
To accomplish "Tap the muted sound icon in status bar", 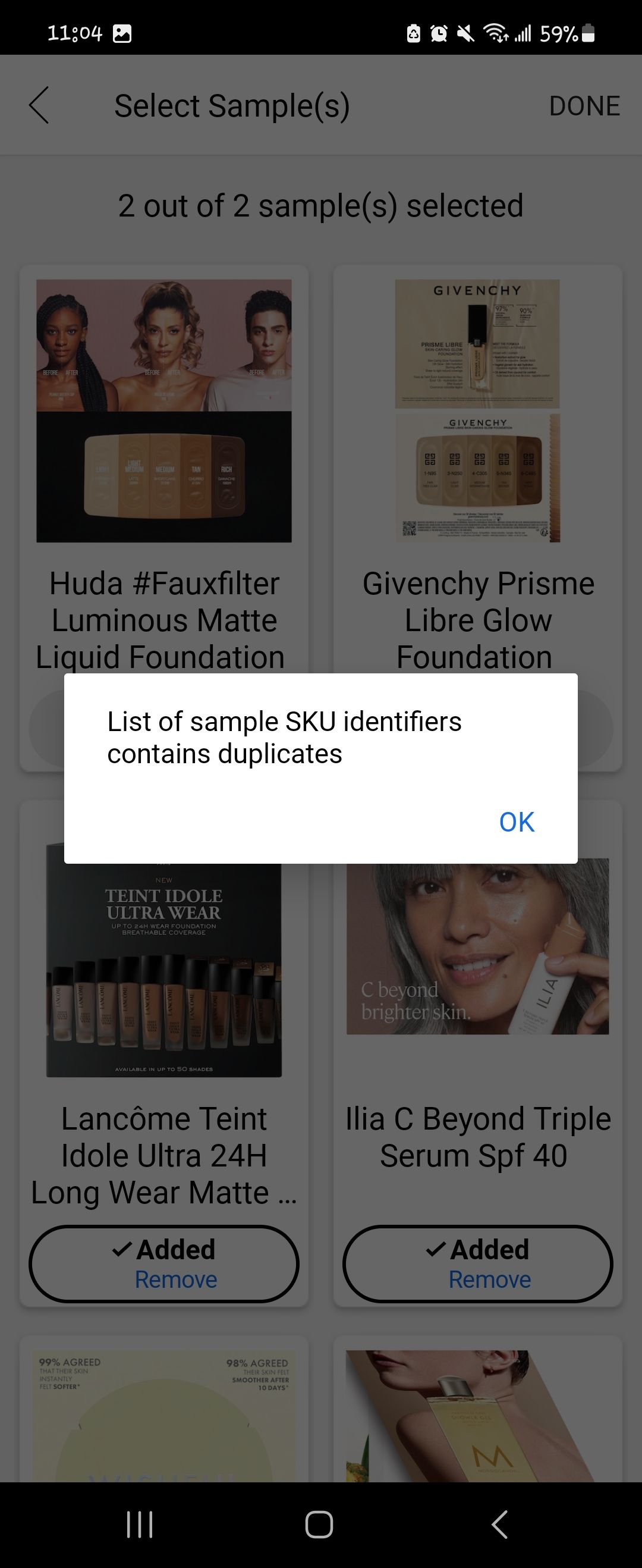I will [x=467, y=34].
